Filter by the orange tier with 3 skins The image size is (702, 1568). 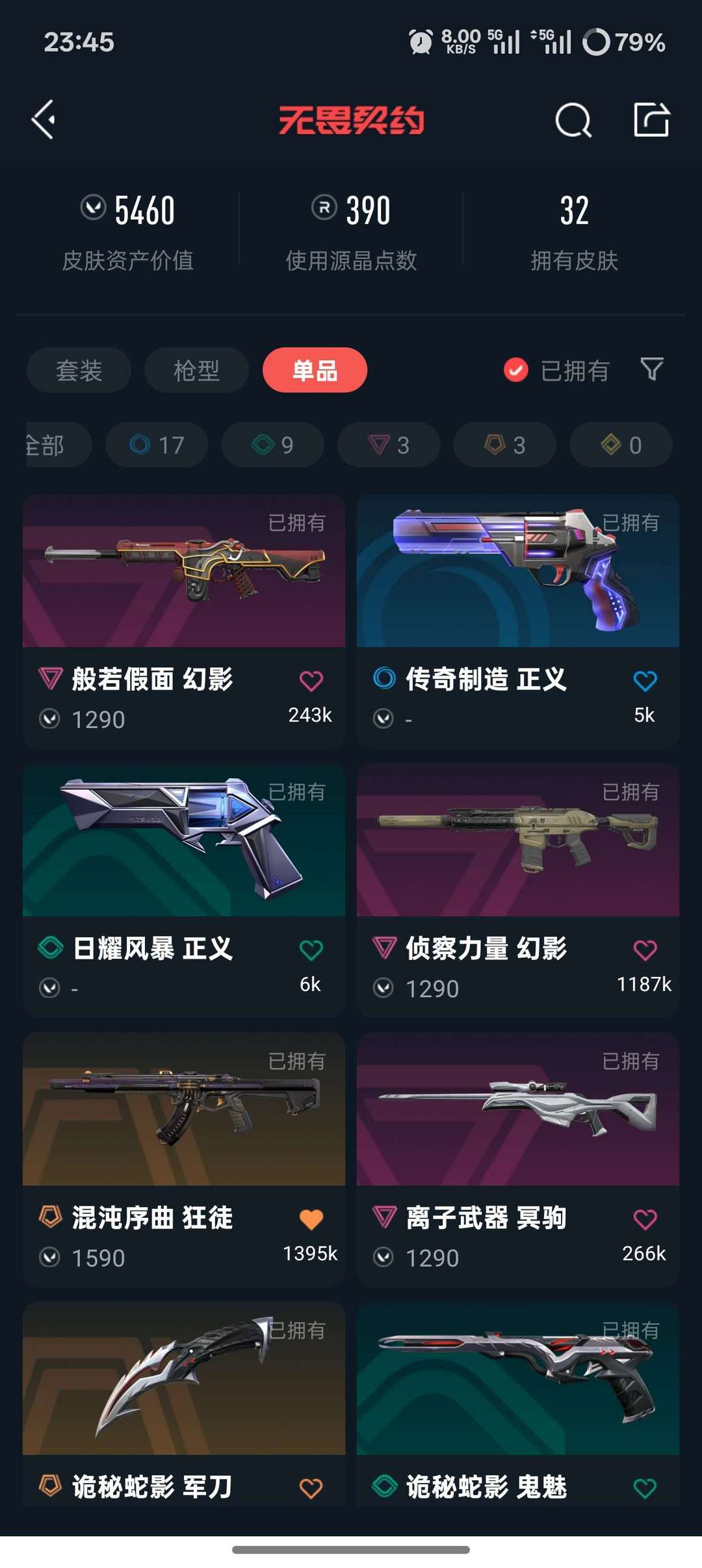[x=504, y=445]
